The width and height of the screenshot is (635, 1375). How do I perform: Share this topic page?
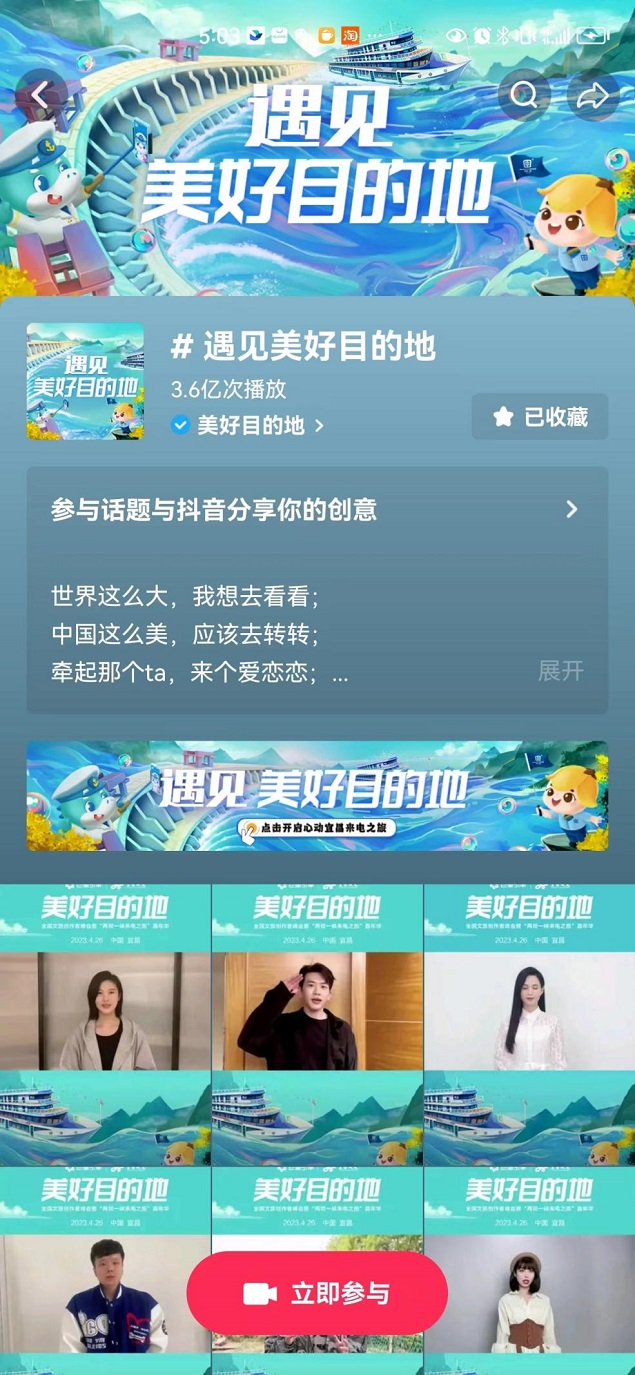[x=593, y=95]
